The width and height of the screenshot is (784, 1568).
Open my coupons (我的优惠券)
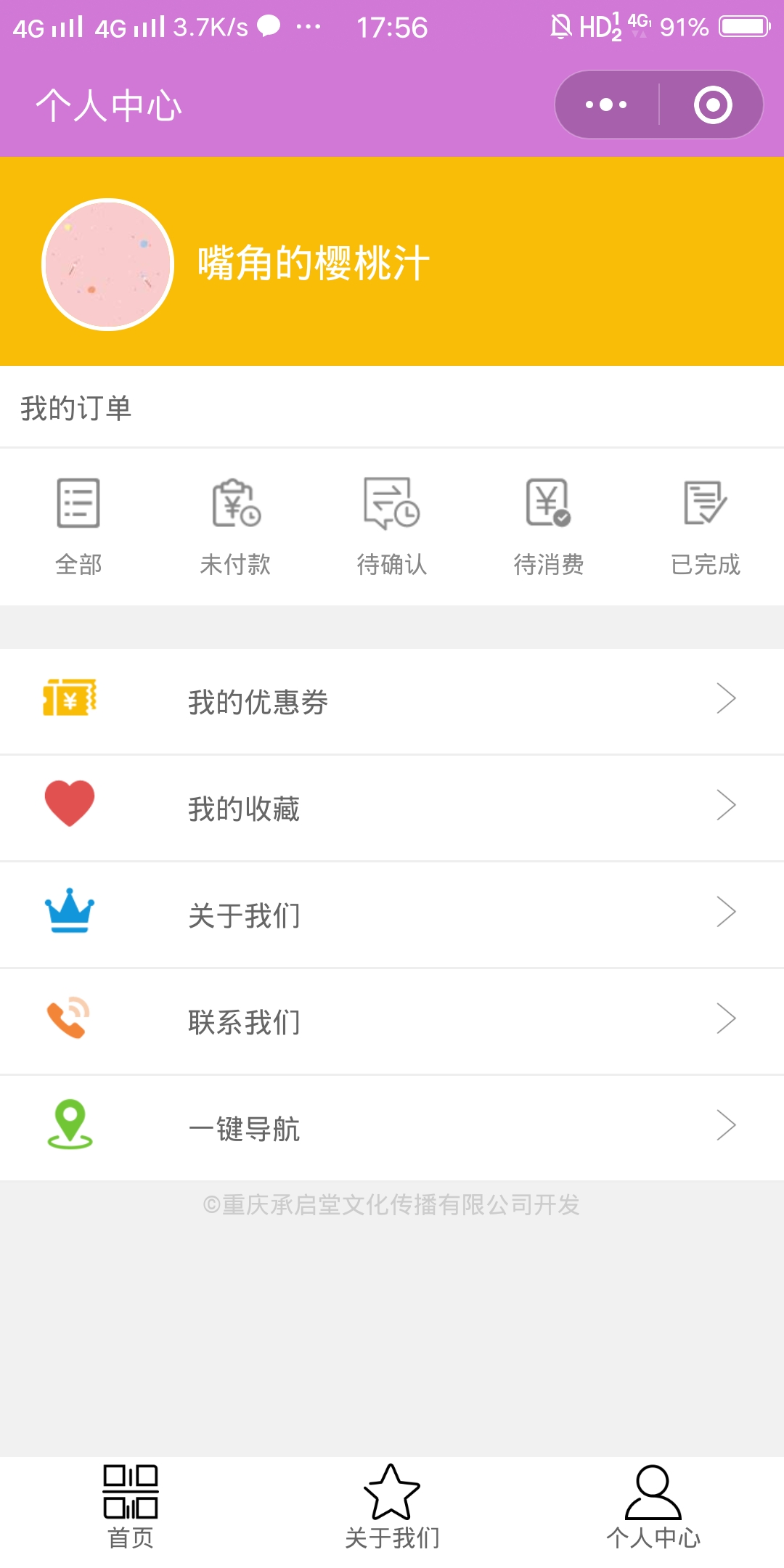(392, 701)
